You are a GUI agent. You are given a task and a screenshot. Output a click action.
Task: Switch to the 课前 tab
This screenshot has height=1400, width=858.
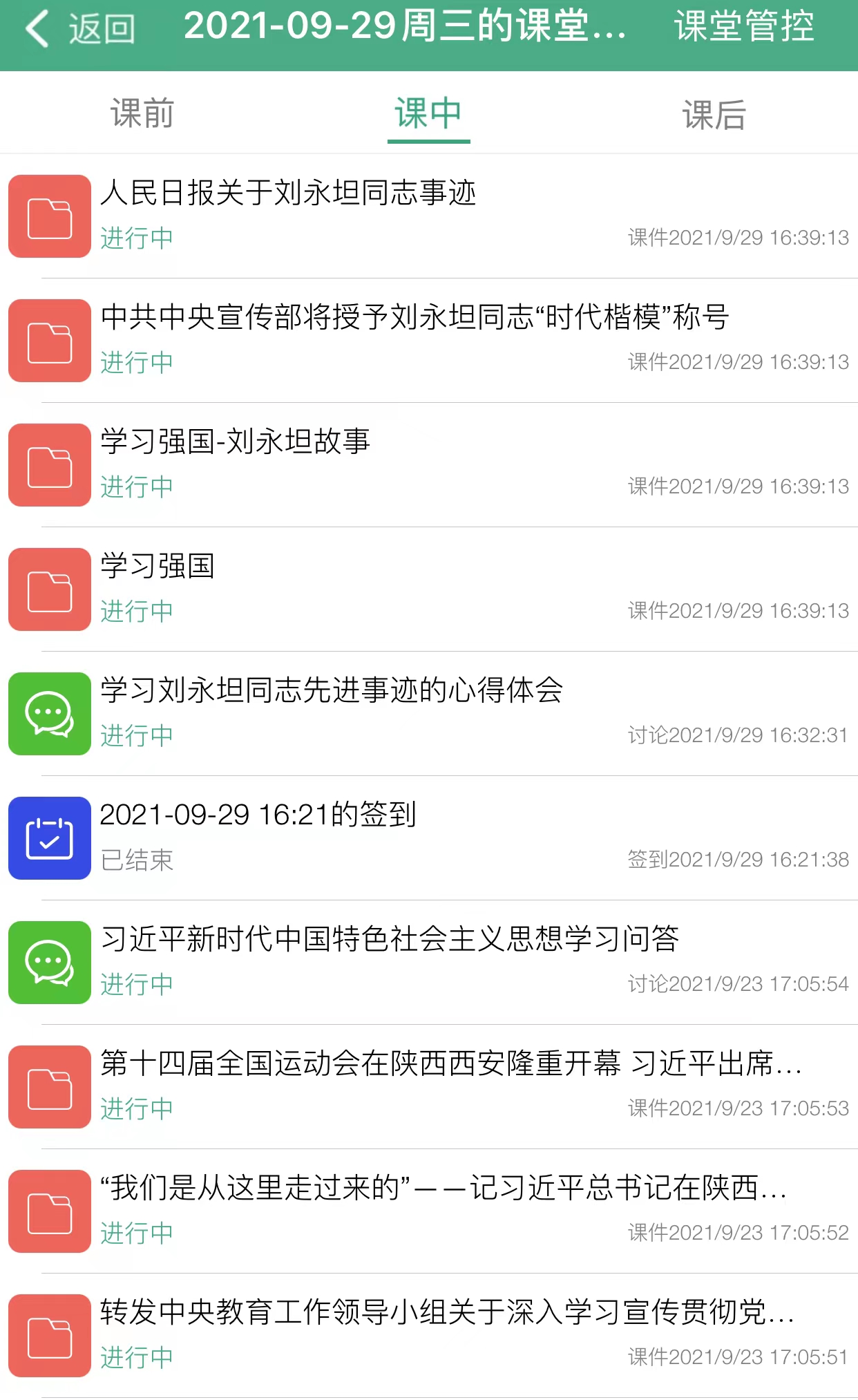pos(142,113)
